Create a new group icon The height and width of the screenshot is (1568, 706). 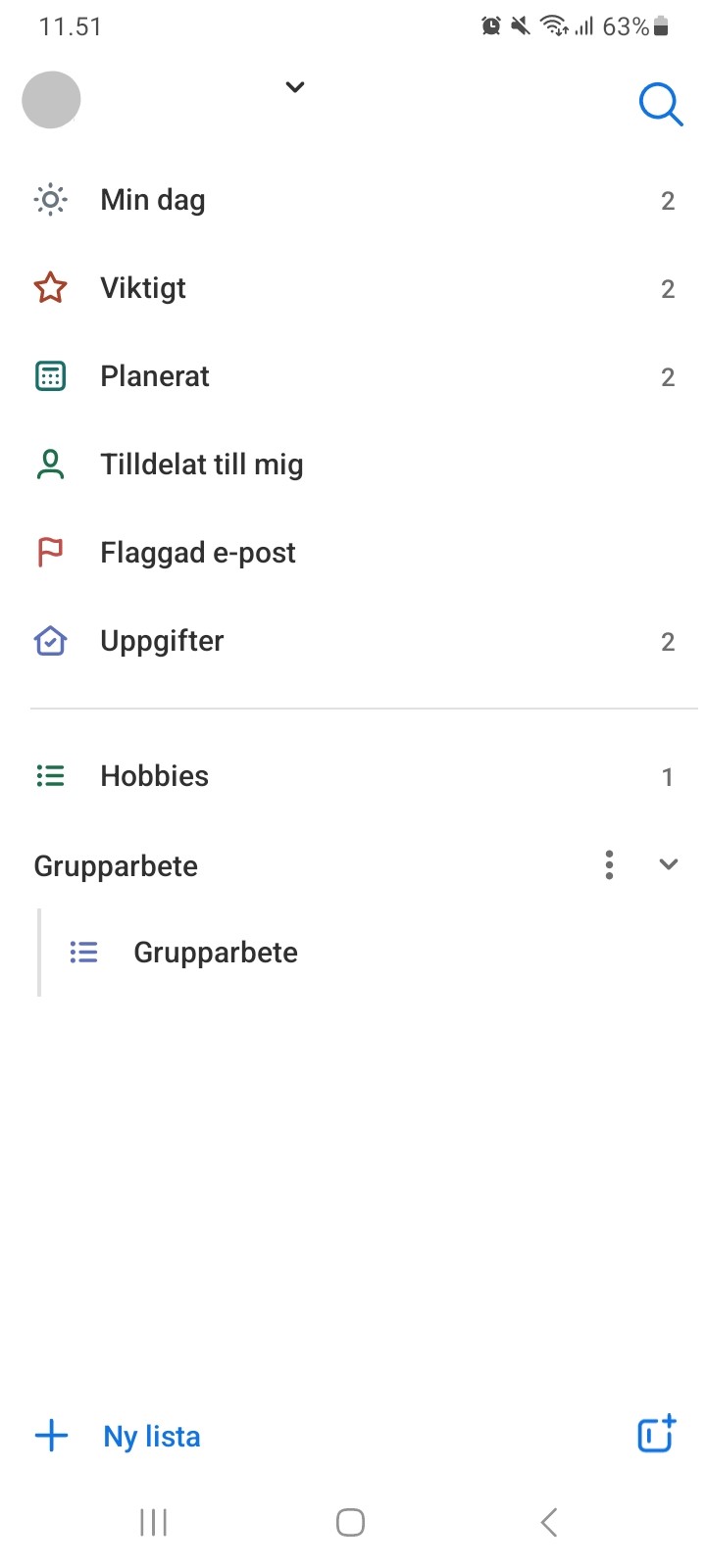(657, 1434)
